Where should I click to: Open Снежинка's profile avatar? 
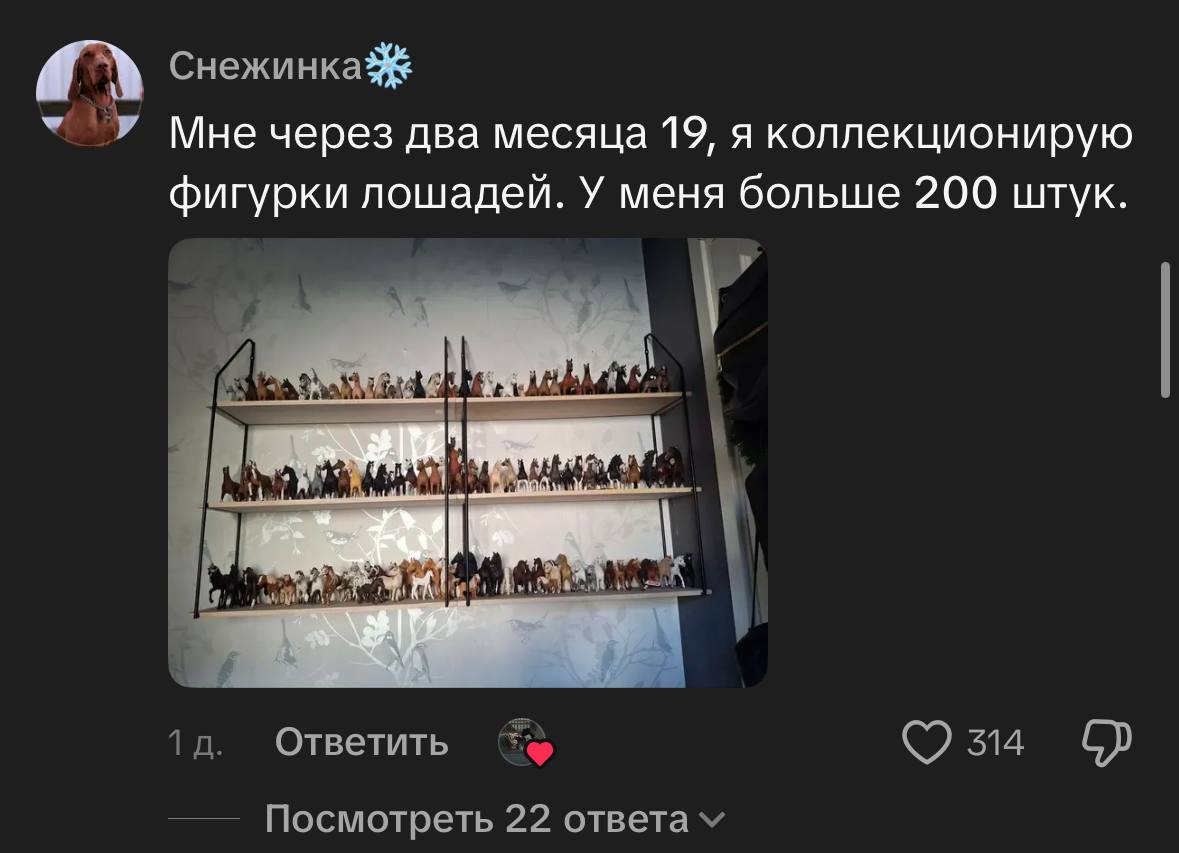point(90,93)
